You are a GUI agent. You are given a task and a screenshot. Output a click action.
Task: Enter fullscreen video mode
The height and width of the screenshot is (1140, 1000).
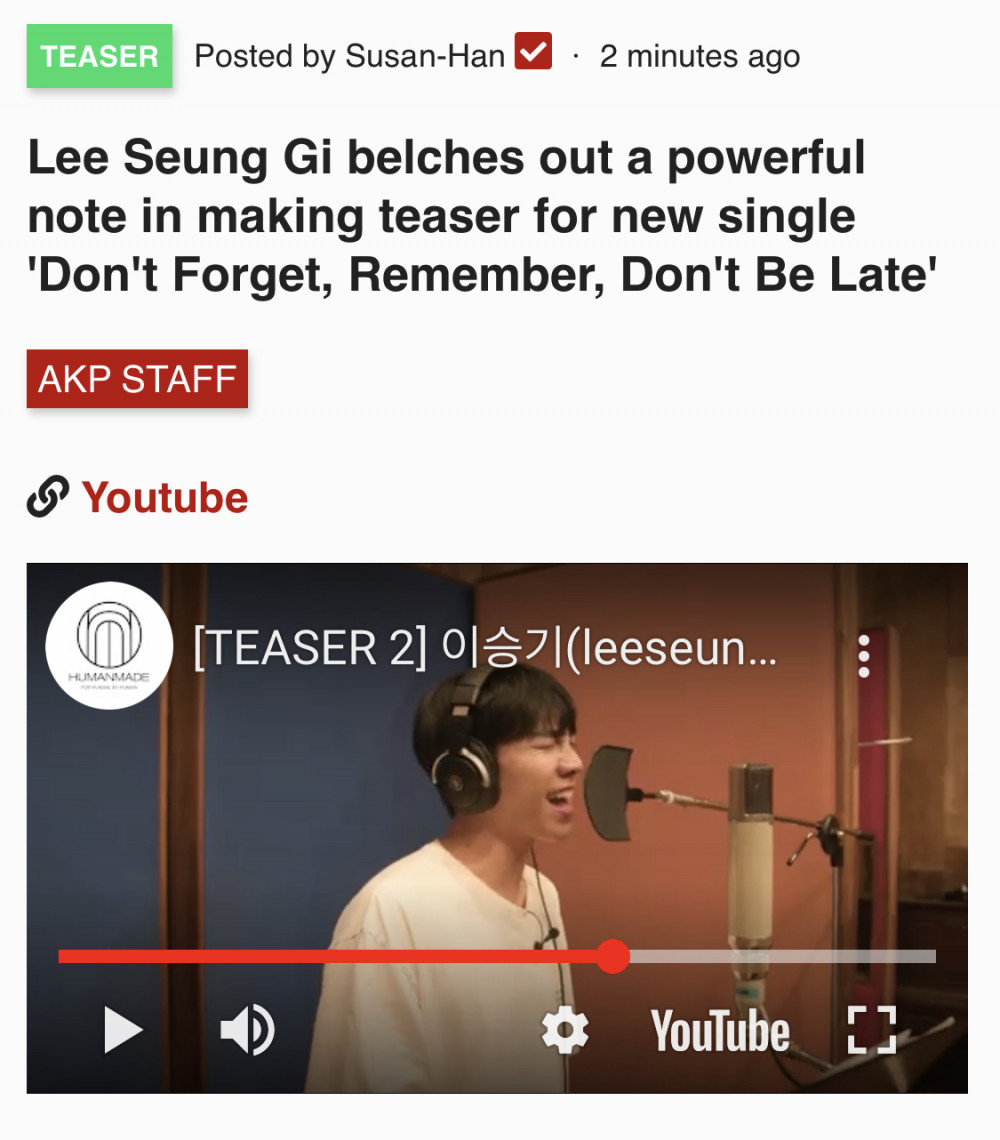point(871,1030)
